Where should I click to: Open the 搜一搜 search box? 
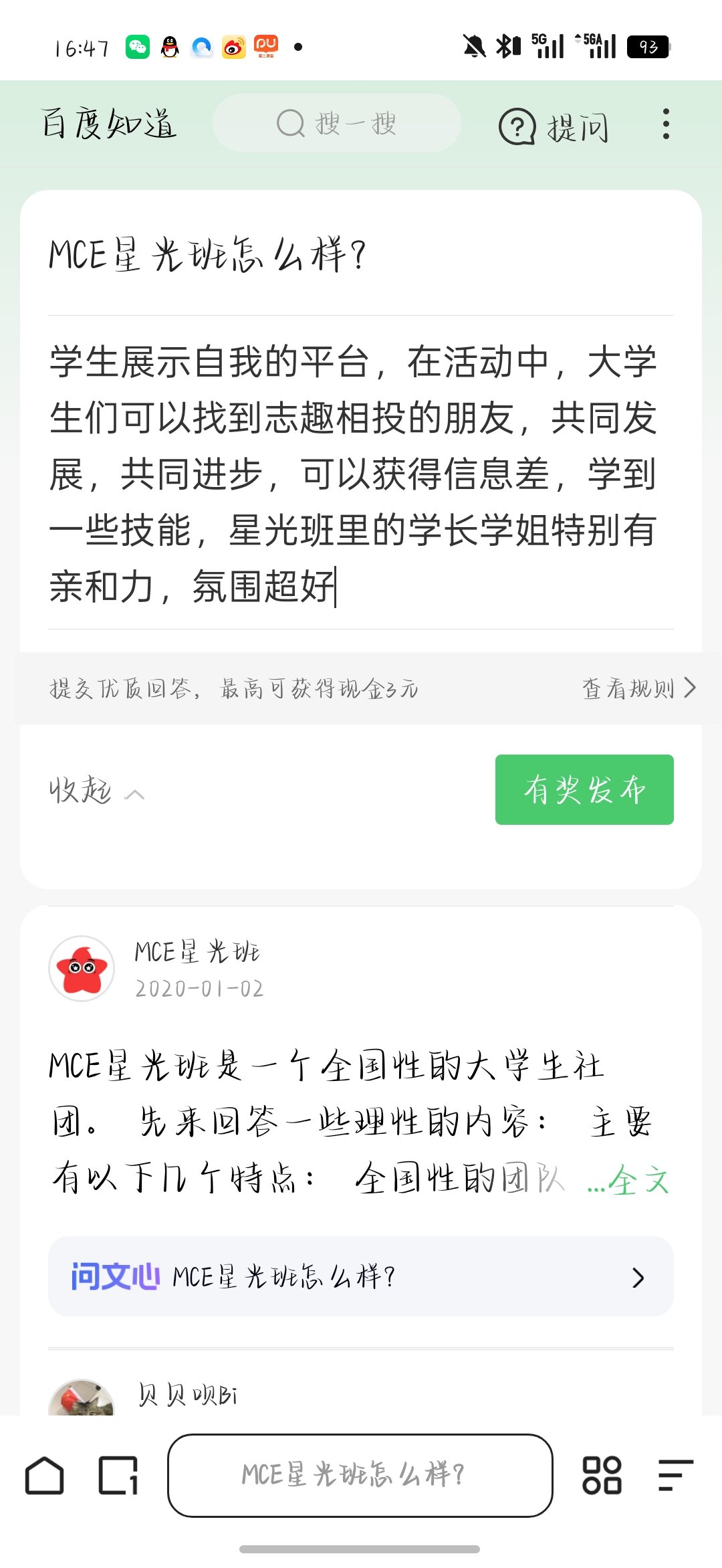336,123
